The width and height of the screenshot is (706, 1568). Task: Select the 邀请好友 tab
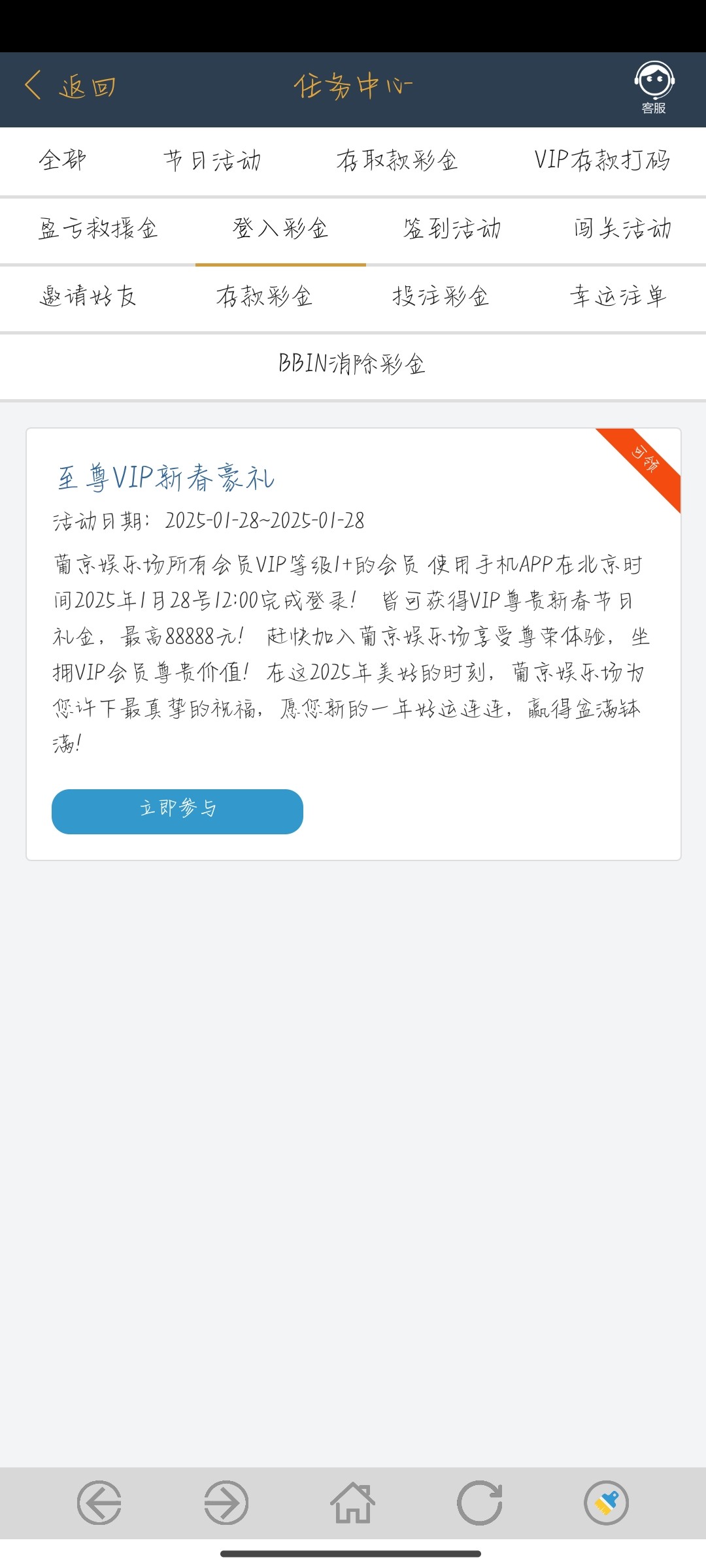pyautogui.click(x=88, y=297)
